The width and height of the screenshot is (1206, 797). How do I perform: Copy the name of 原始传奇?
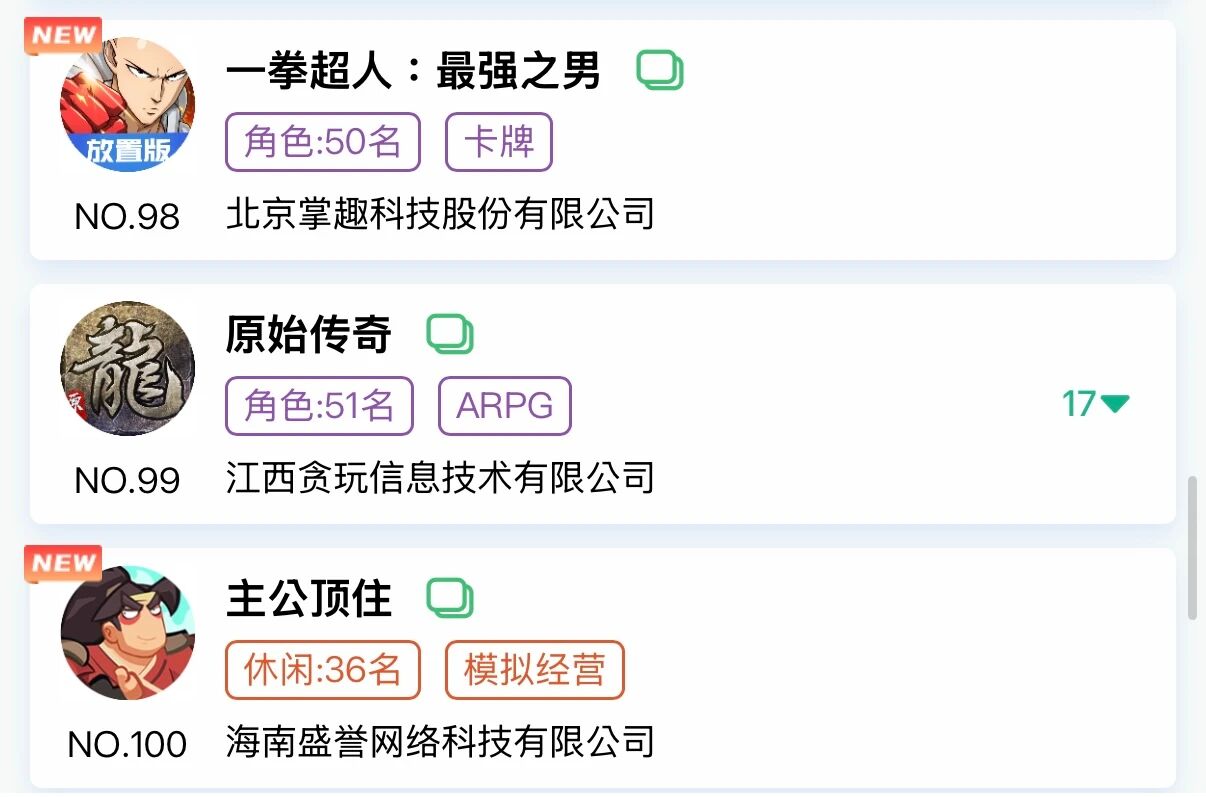pyautogui.click(x=450, y=335)
